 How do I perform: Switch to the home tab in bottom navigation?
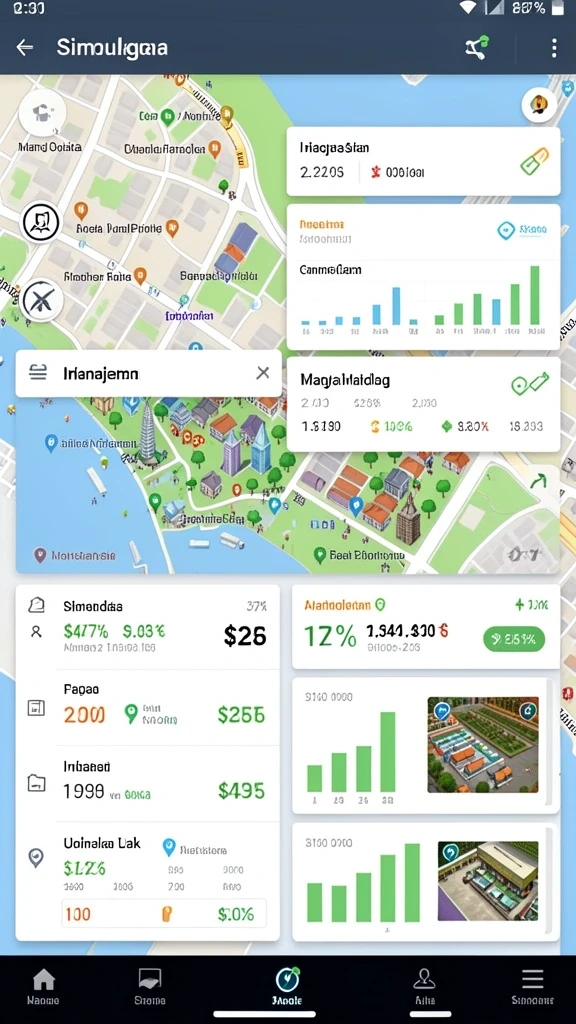coord(44,986)
